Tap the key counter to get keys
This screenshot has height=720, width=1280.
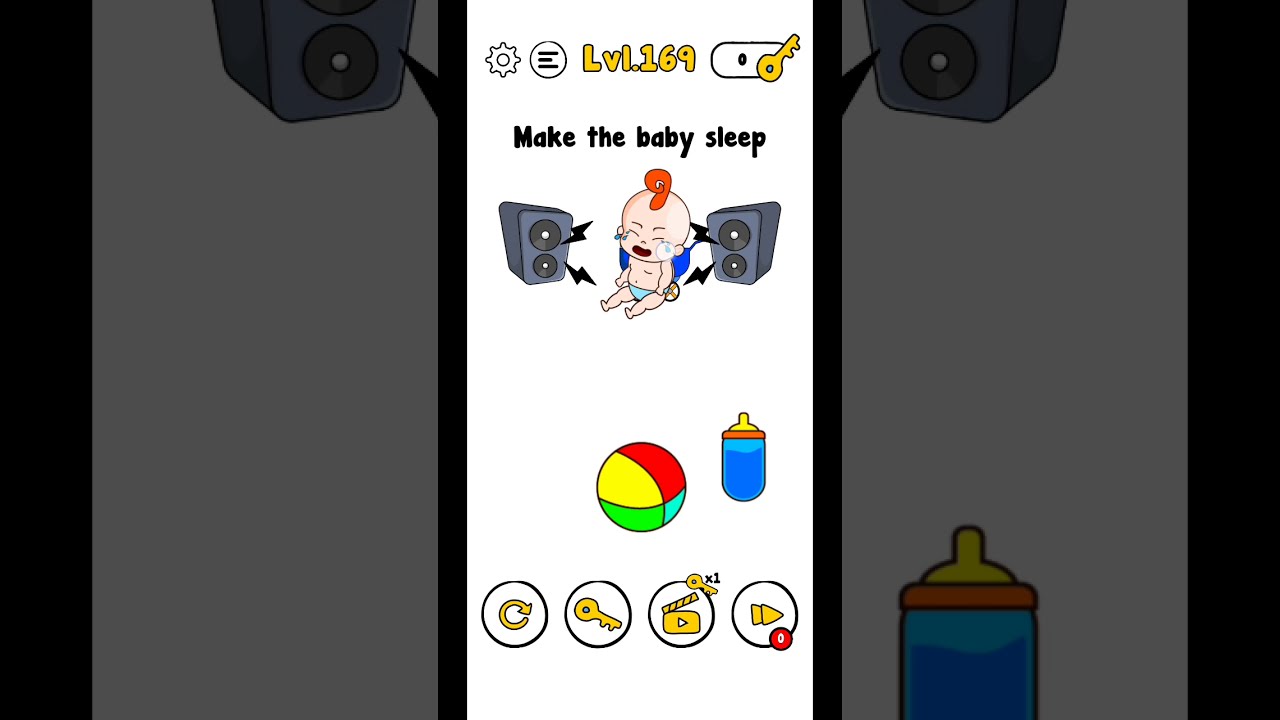tap(754, 60)
